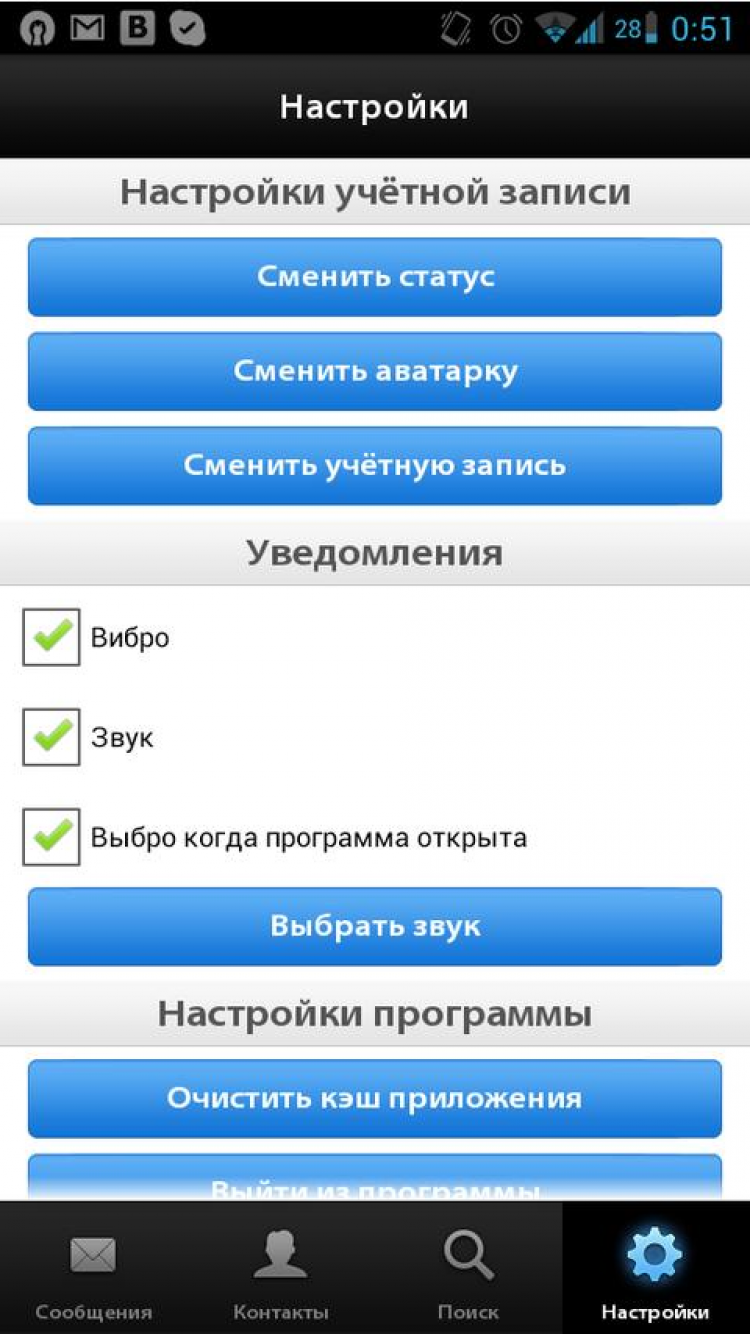The width and height of the screenshot is (750, 1334).
Task: Tap the Выйти из программы button
Action: (375, 1180)
